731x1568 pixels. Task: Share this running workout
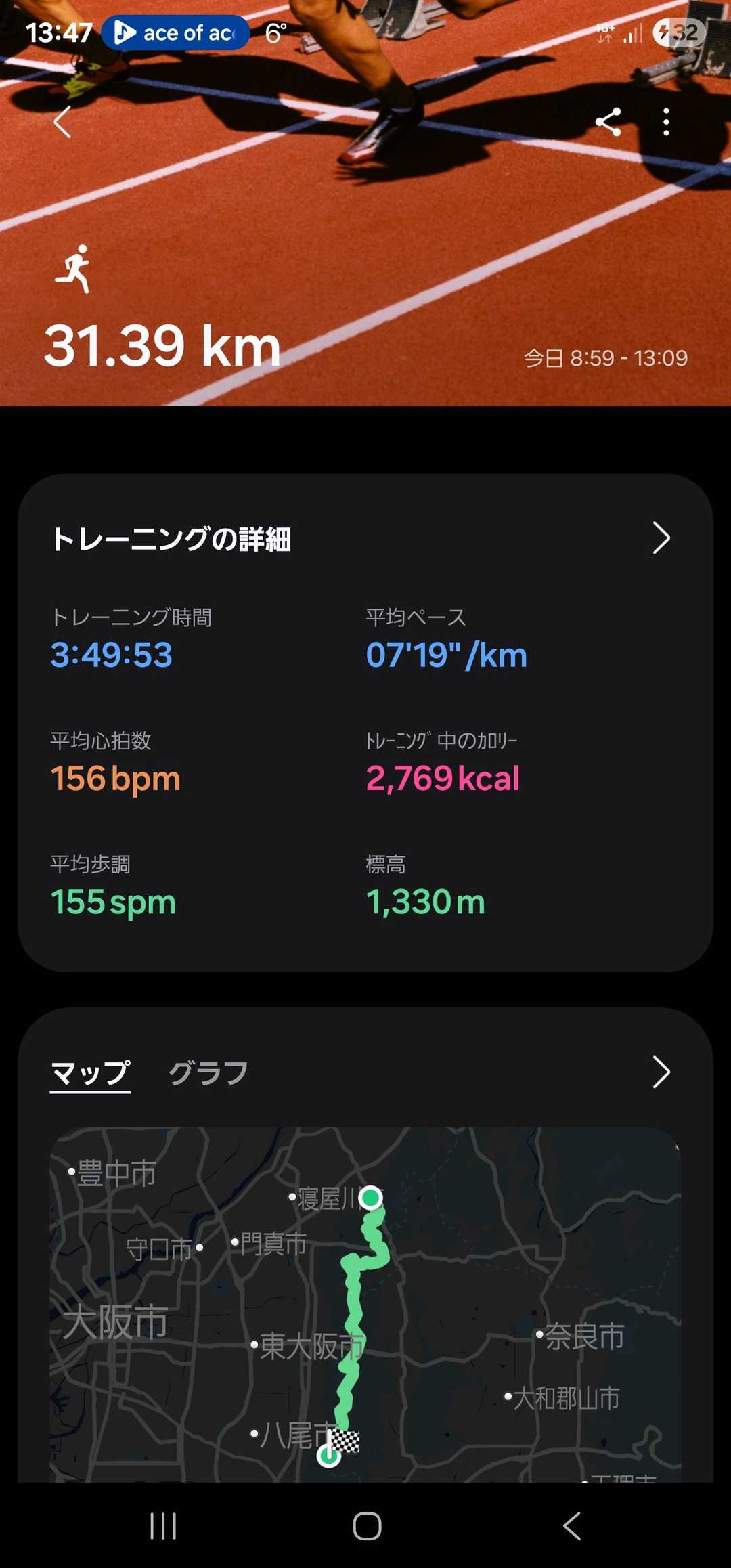(608, 122)
